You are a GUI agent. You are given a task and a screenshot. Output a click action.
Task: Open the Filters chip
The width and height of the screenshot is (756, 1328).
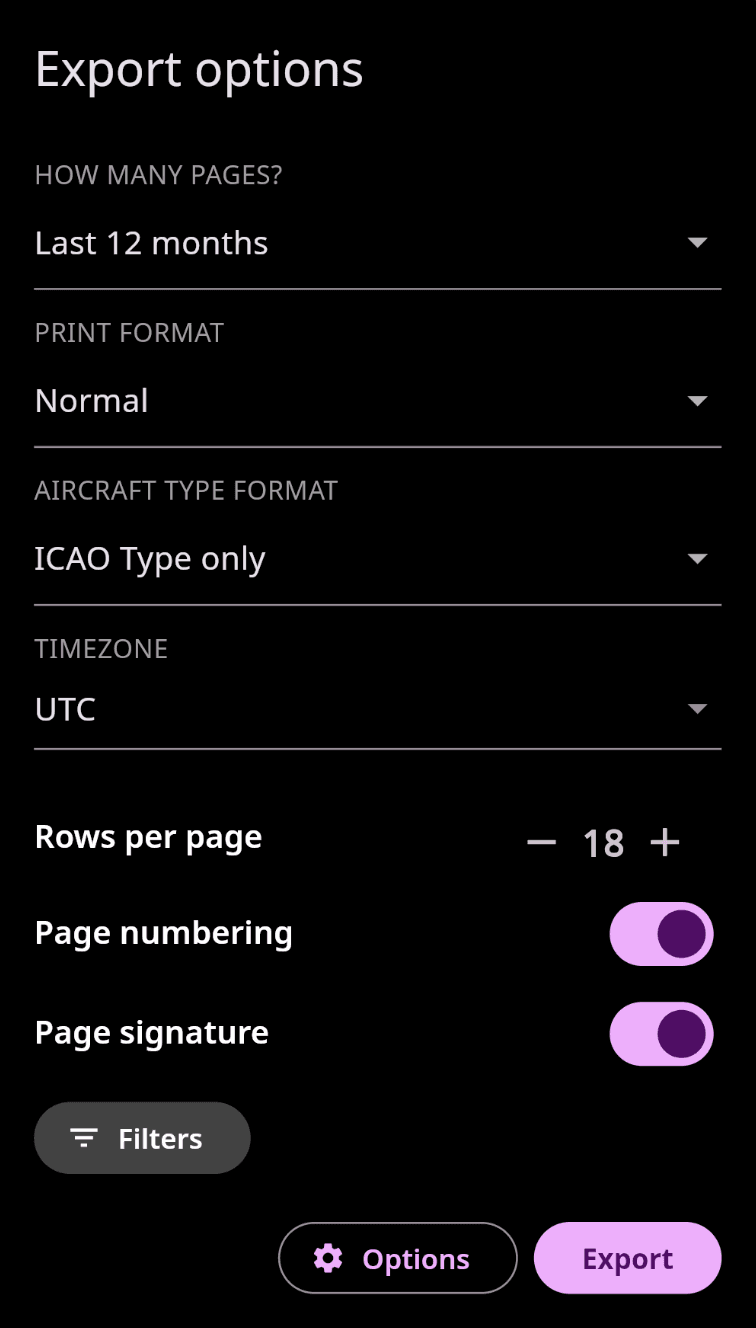pyautogui.click(x=142, y=1138)
